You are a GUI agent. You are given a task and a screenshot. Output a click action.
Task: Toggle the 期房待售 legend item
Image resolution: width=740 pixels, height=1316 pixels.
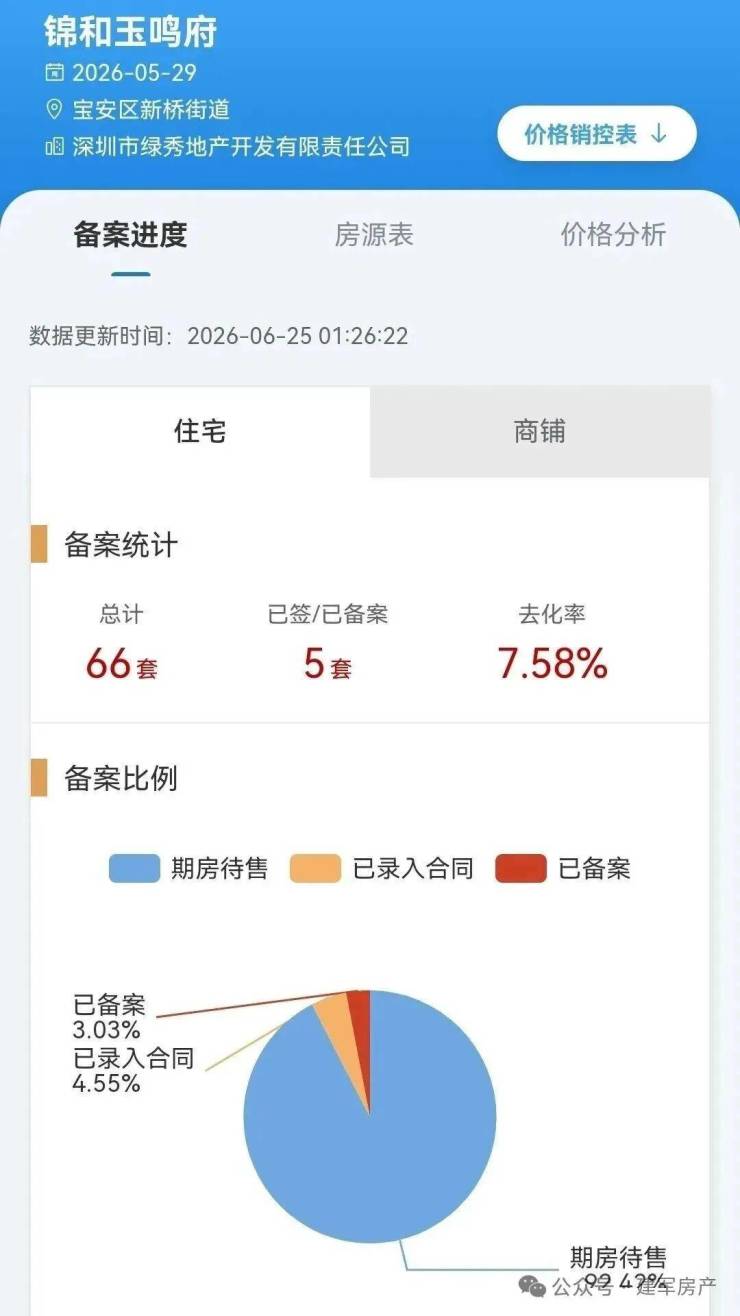coord(189,868)
